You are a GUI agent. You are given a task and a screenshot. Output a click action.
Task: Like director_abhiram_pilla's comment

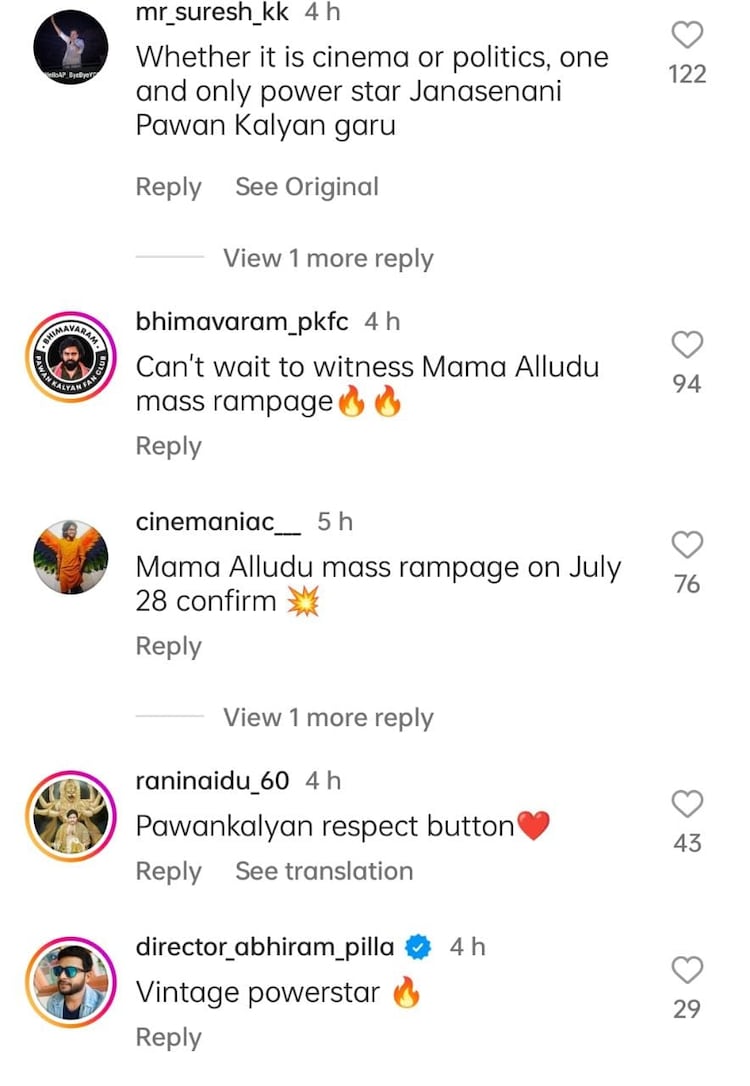tap(687, 970)
